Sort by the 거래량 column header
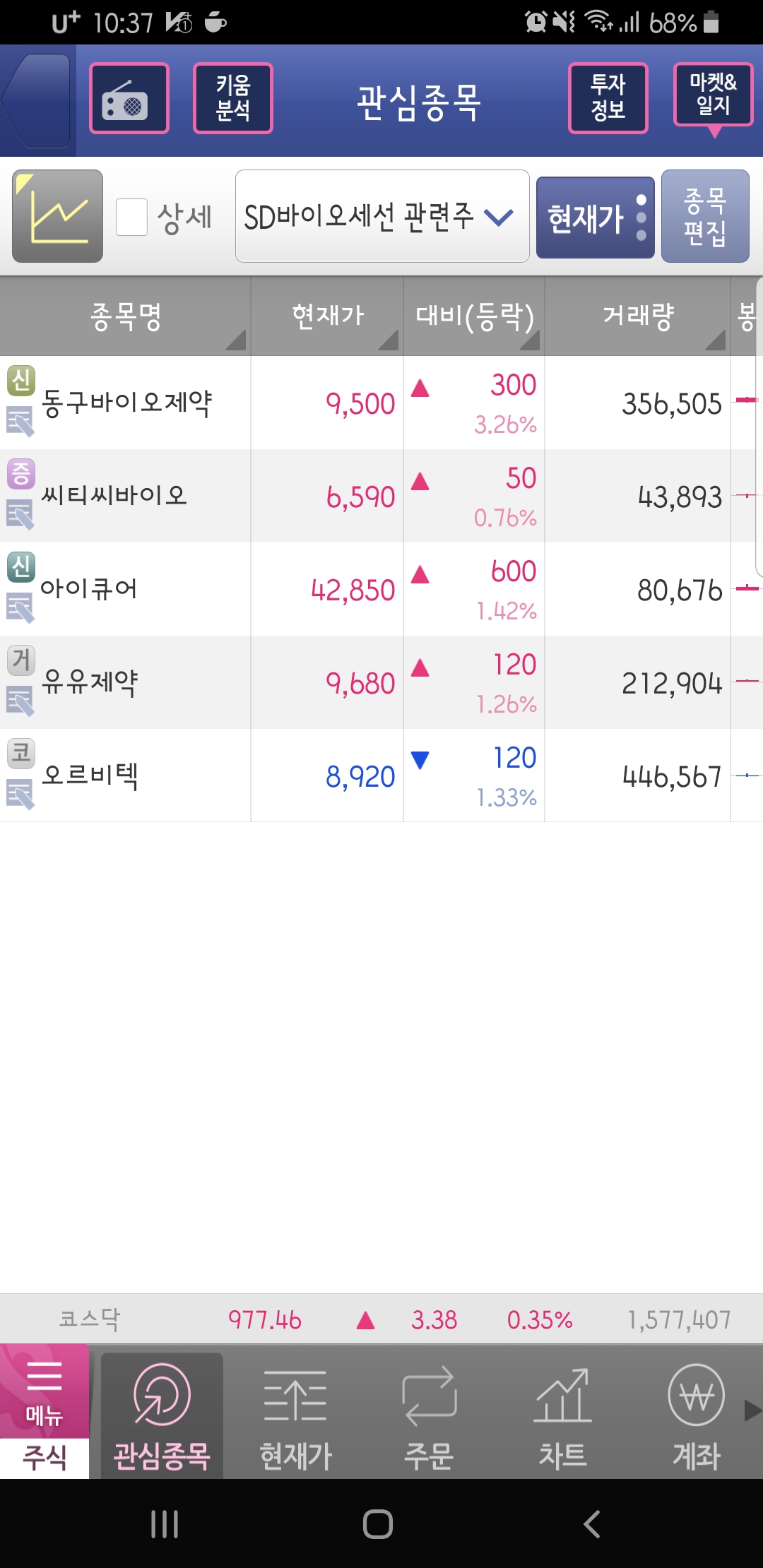 coord(637,316)
